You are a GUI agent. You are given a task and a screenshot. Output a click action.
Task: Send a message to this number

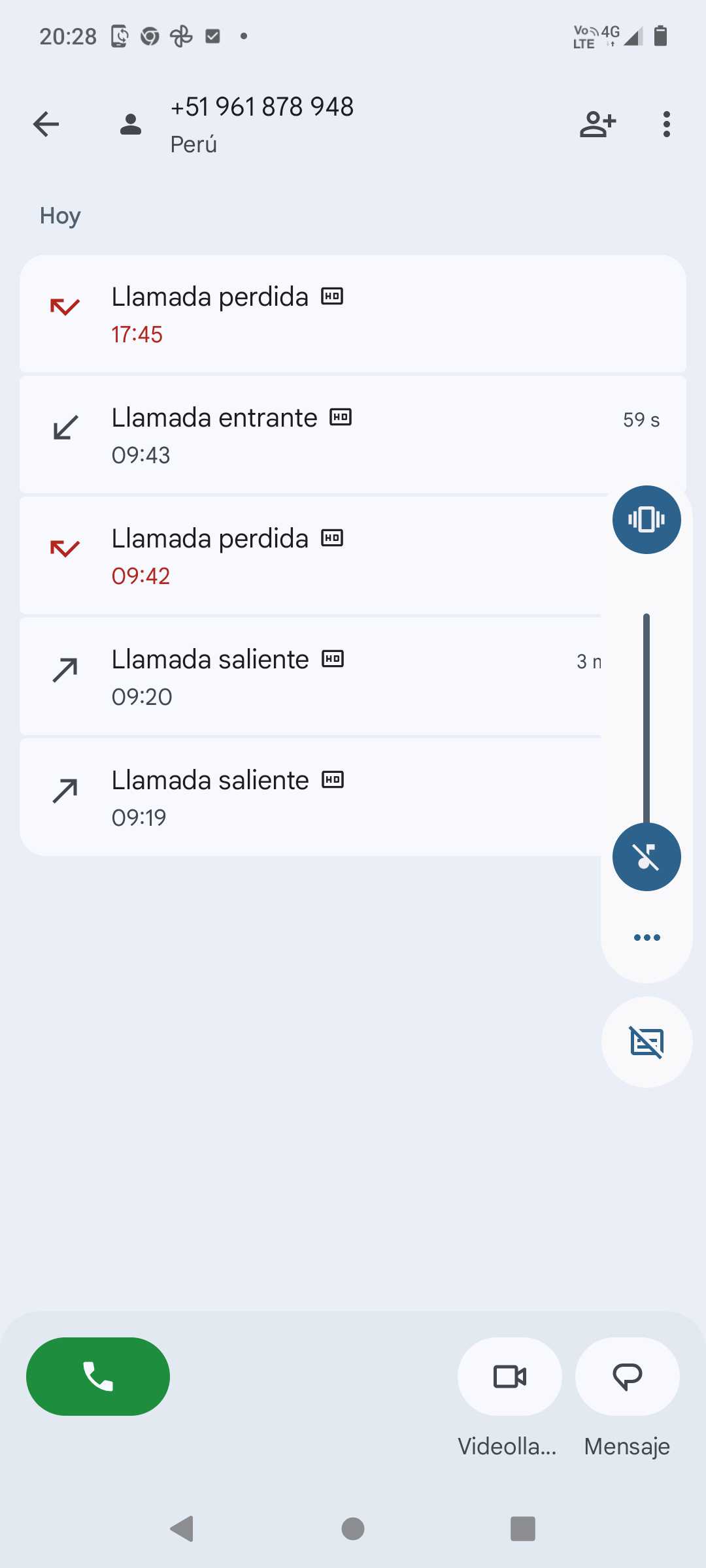(x=627, y=1376)
